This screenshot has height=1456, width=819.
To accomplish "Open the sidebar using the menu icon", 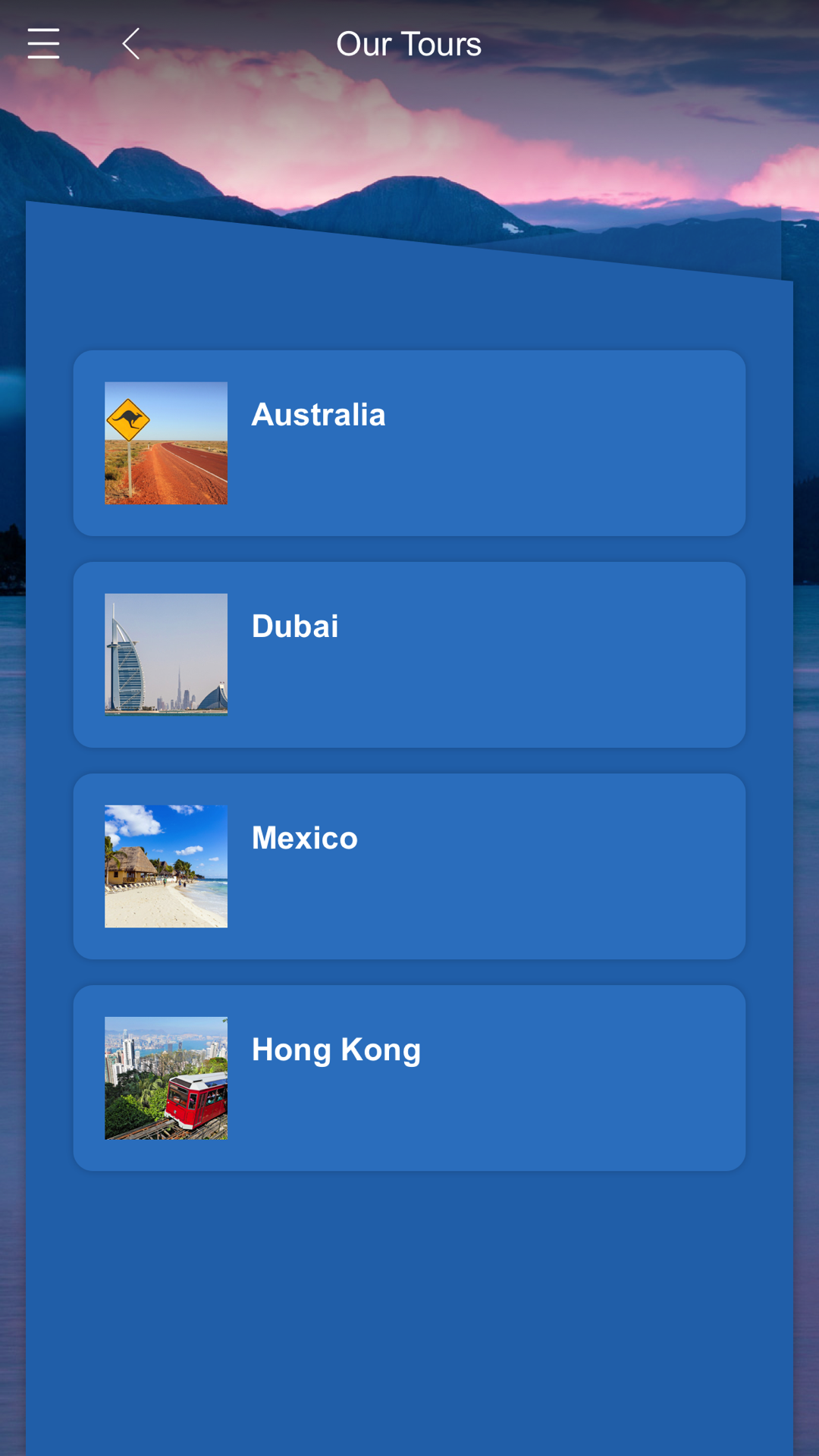I will click(43, 43).
